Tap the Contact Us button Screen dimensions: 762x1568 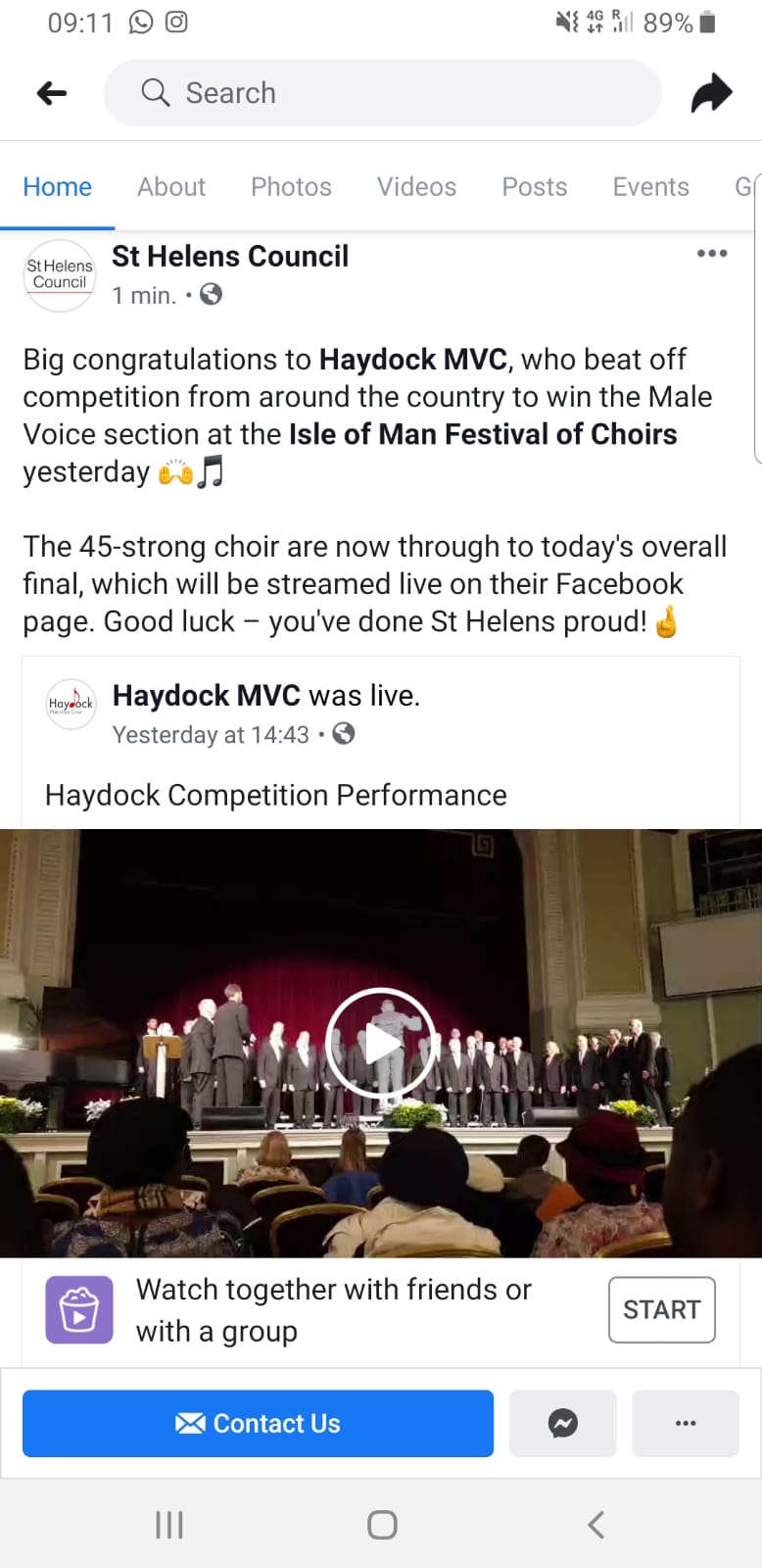[258, 1423]
